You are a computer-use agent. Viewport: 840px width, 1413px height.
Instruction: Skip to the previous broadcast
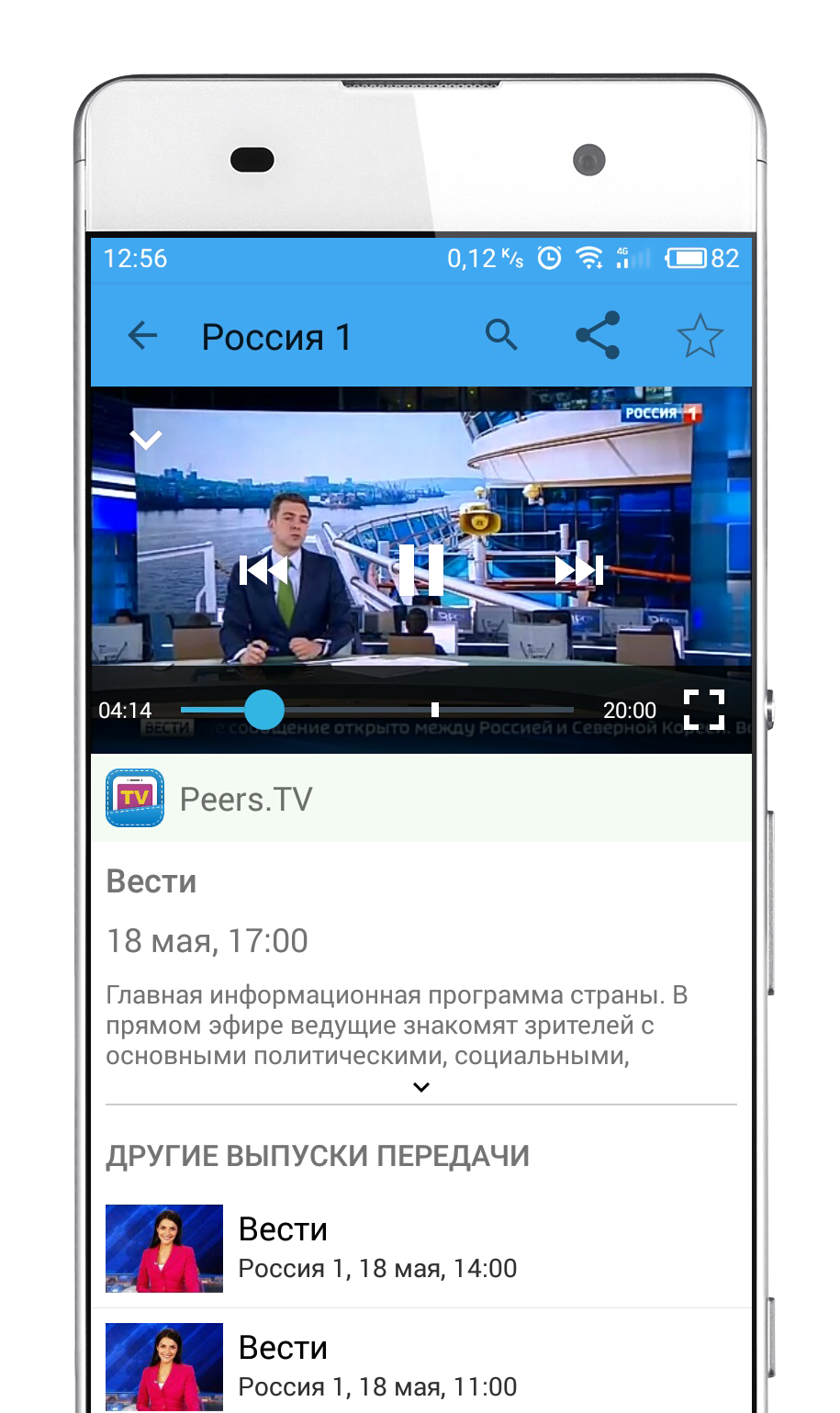coord(263,570)
